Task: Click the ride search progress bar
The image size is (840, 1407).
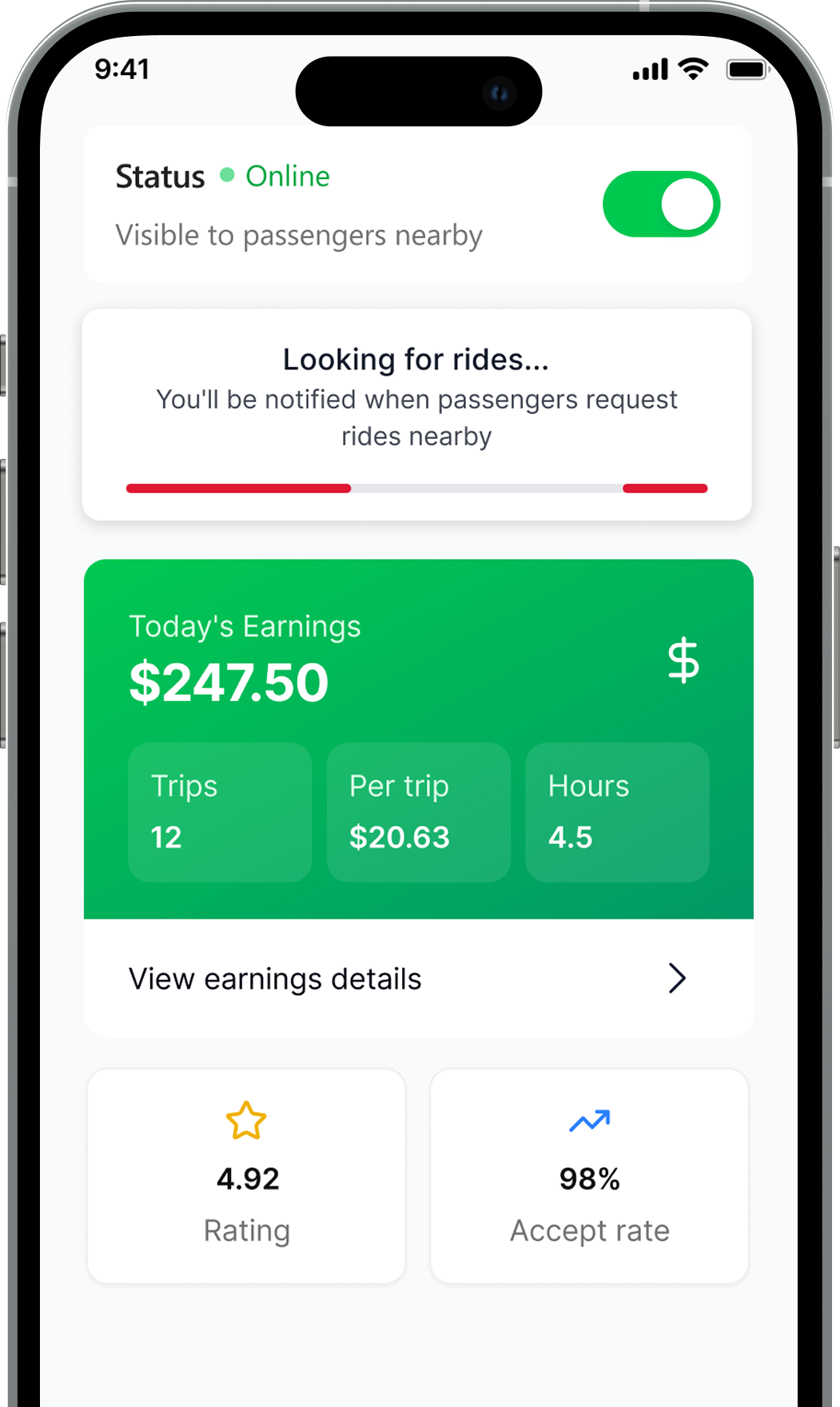Action: click(x=416, y=488)
